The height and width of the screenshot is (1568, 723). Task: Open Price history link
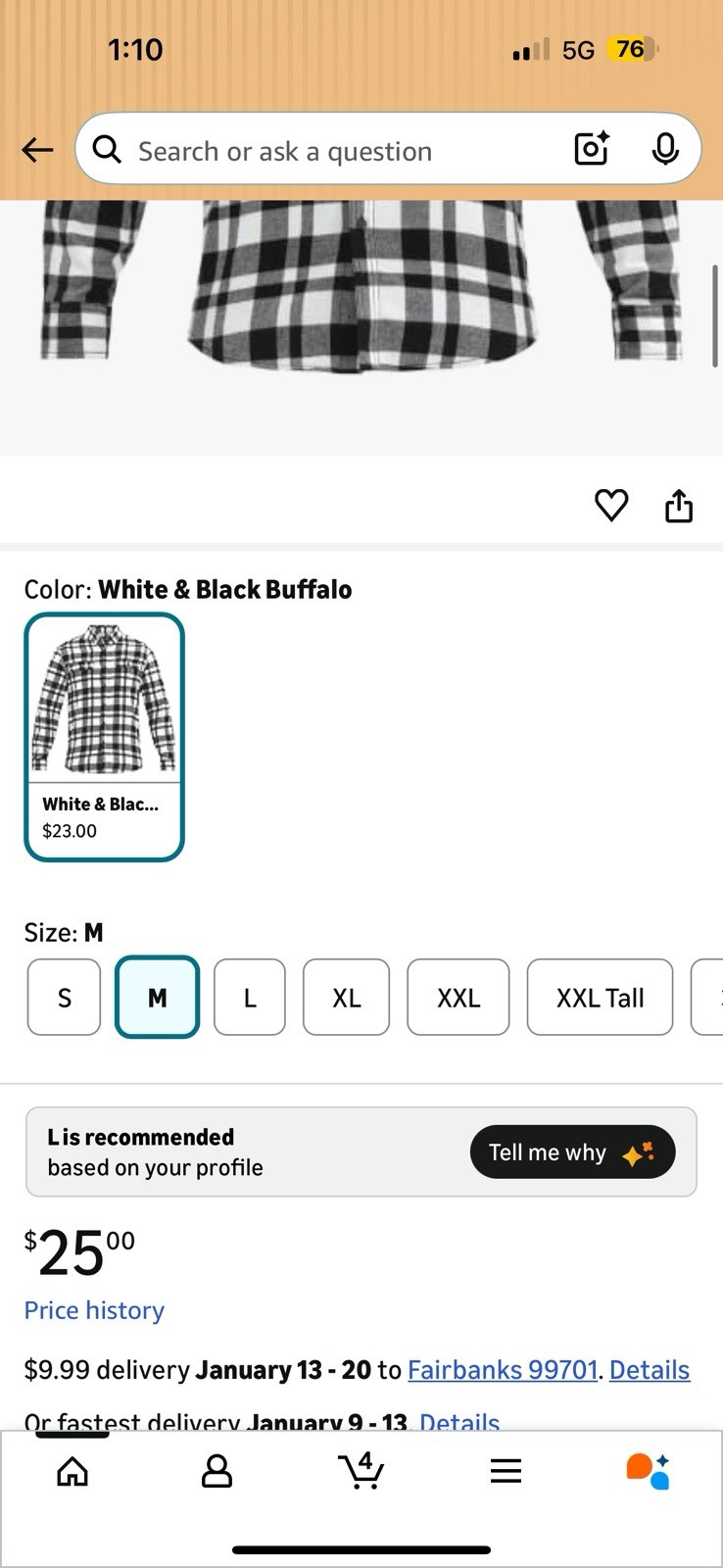click(94, 1310)
